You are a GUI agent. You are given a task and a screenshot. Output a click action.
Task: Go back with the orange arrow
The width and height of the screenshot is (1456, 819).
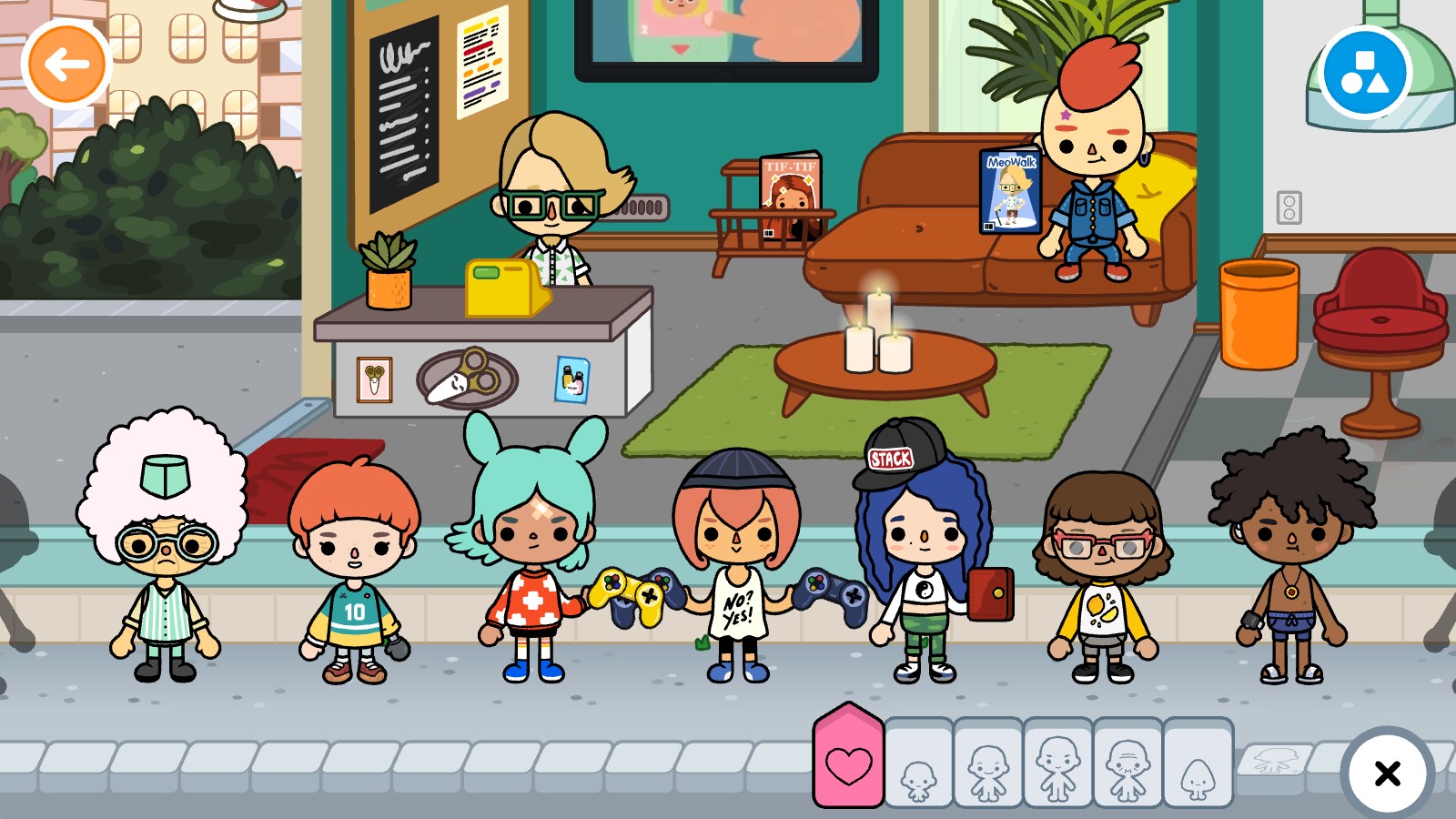tap(66, 65)
